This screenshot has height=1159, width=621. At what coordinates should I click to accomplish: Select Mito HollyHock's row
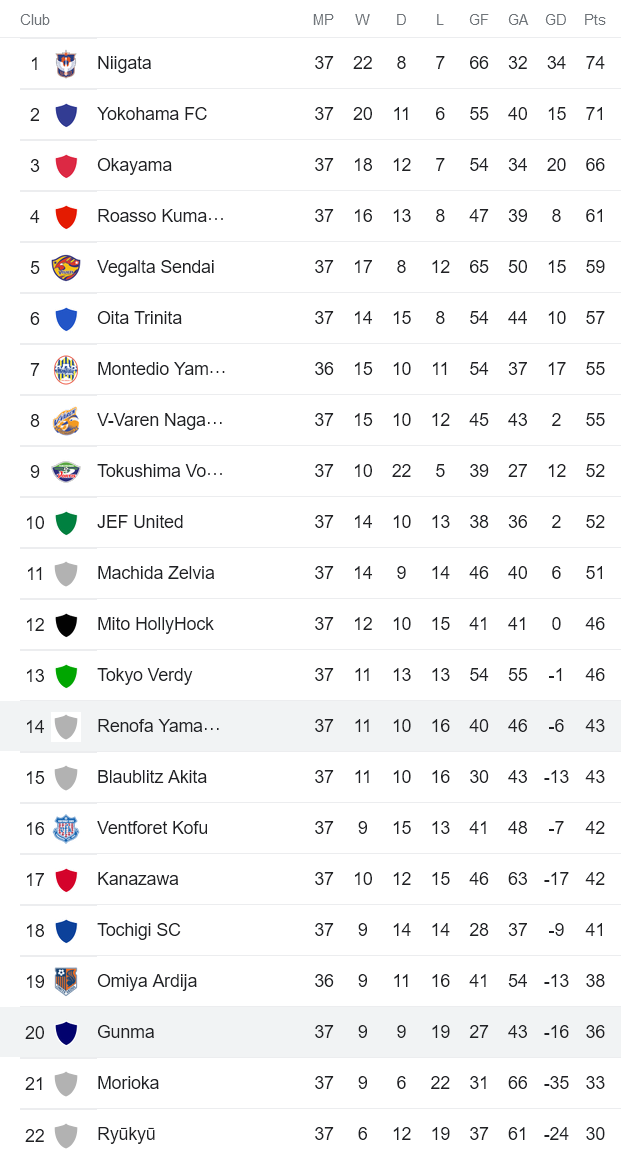(x=155, y=624)
